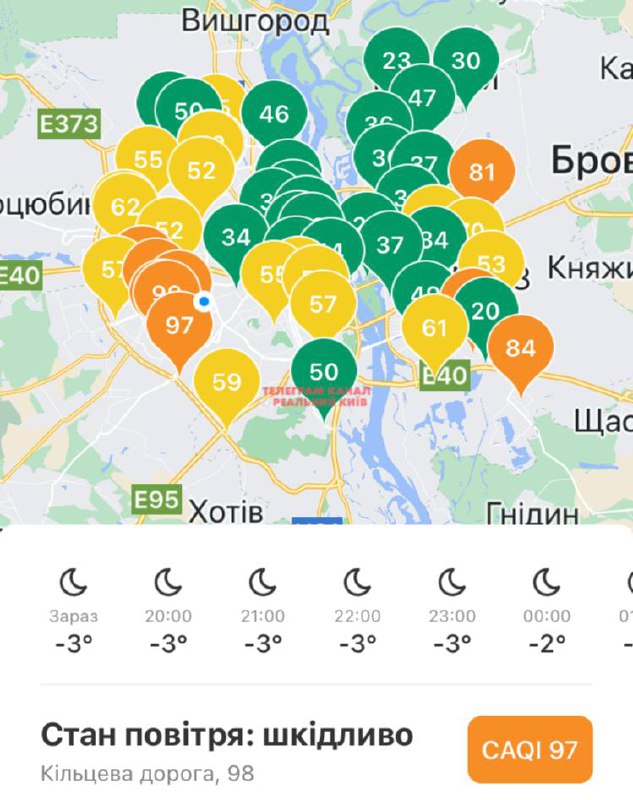Select the orange 84 marker on the map
This screenshot has width=633, height=800.
pyautogui.click(x=520, y=349)
